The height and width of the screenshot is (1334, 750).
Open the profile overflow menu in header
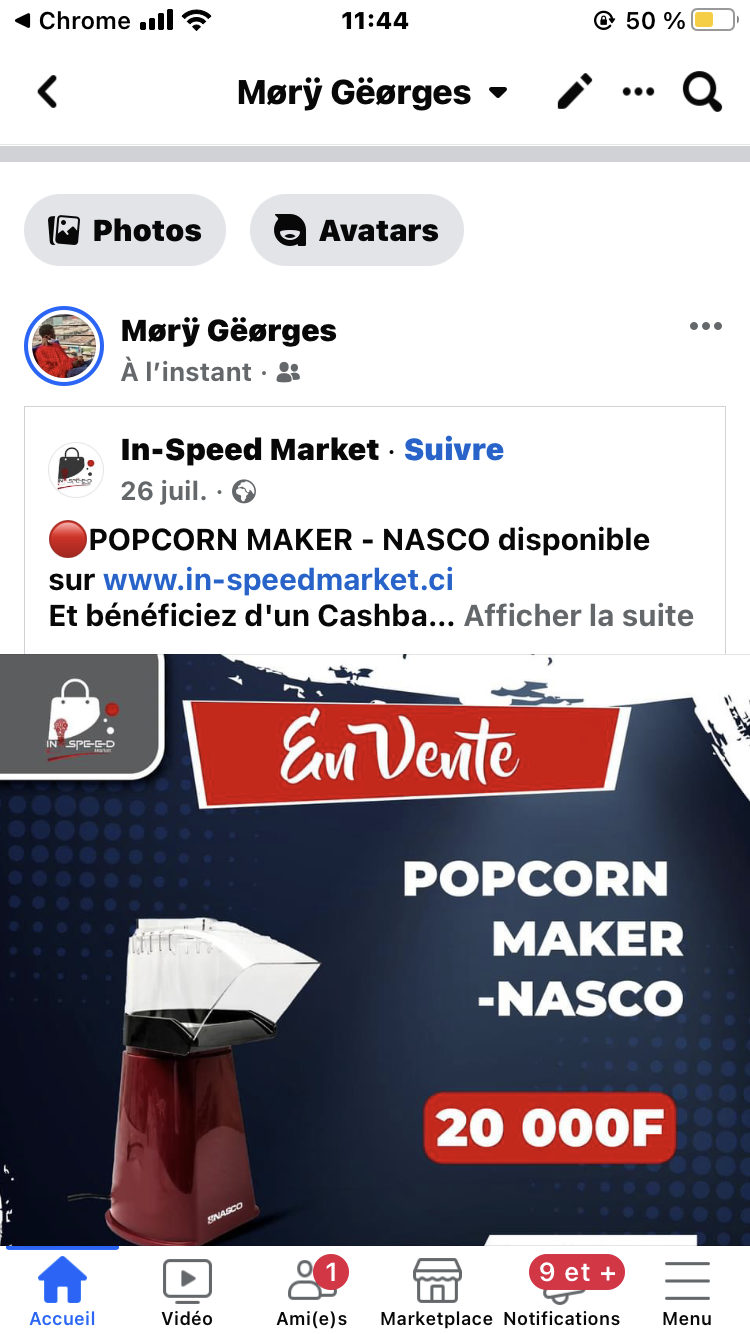[x=638, y=93]
